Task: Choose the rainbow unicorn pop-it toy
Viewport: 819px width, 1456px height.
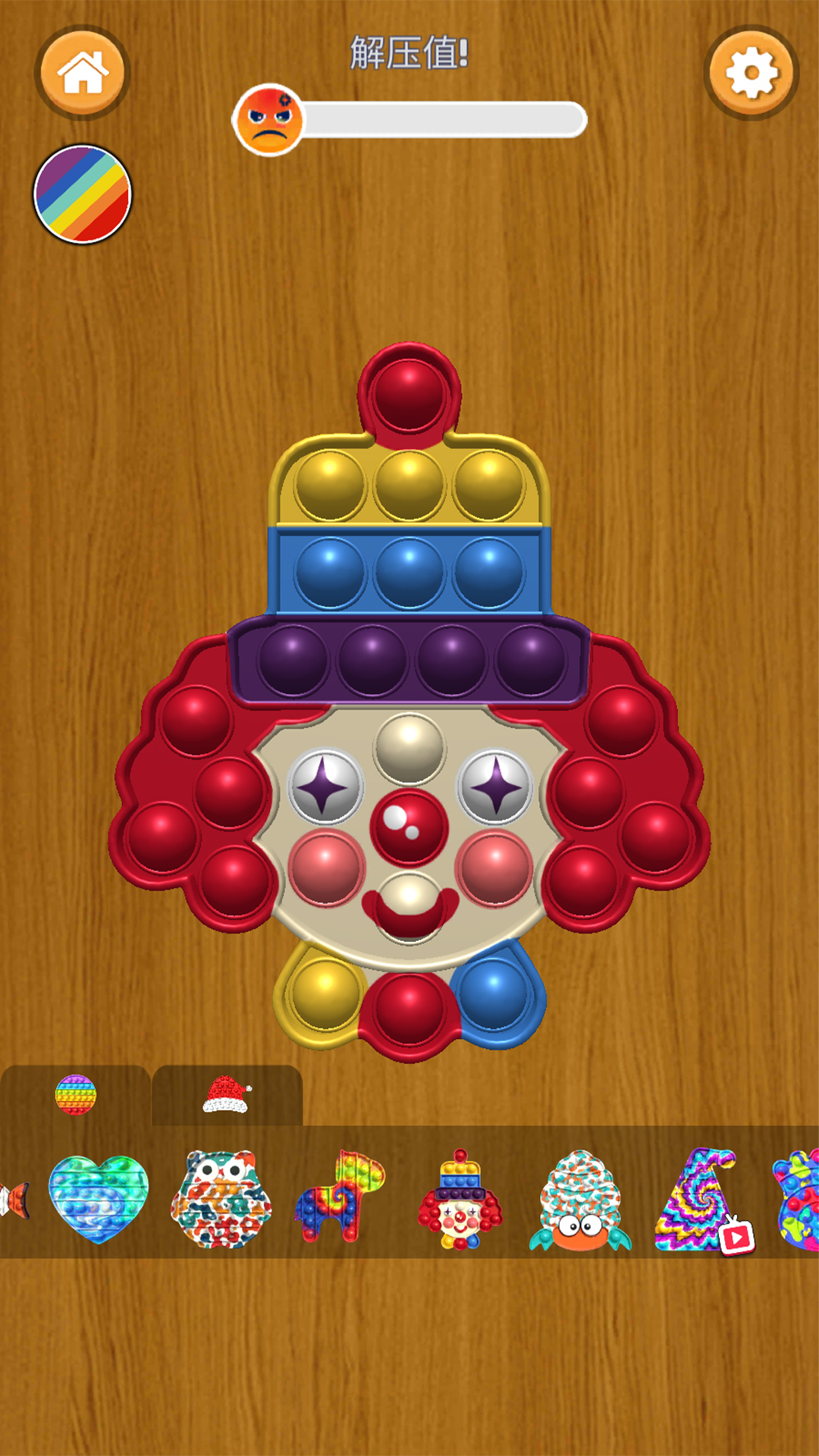Action: tap(340, 1196)
